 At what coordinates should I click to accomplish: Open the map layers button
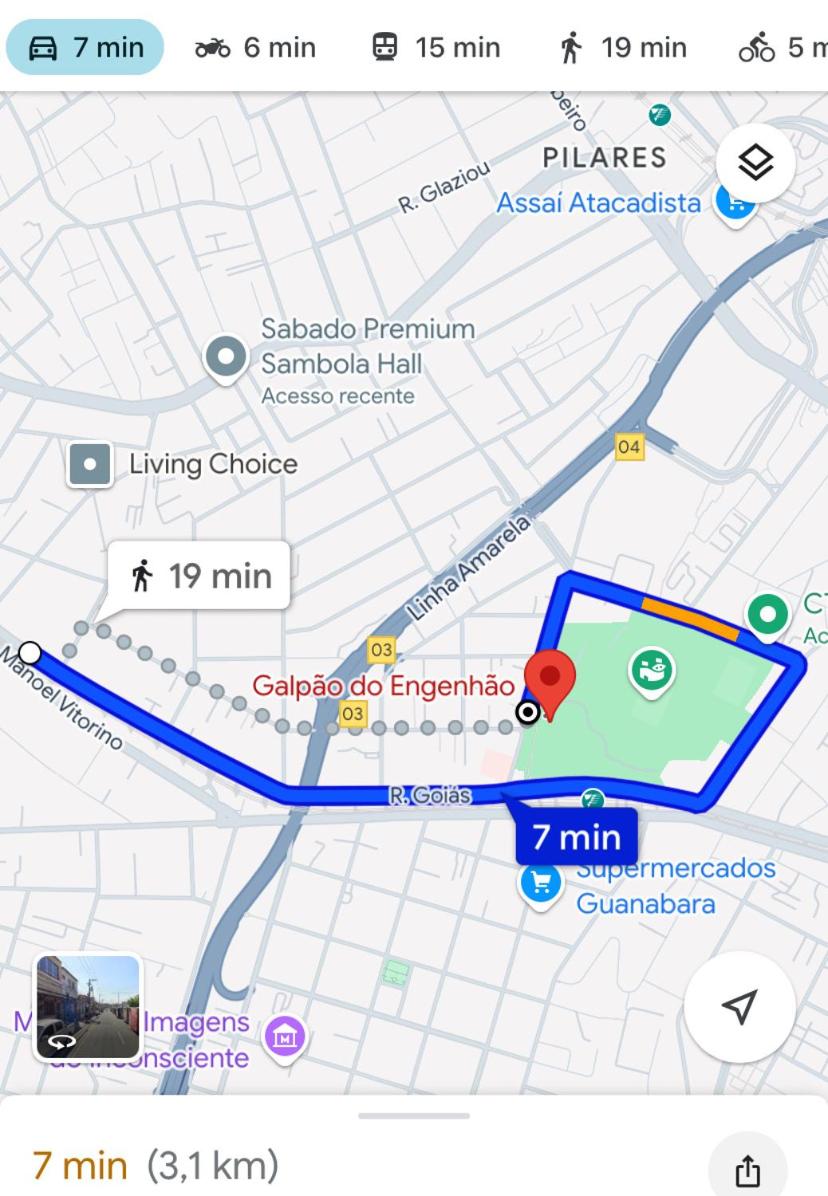click(755, 163)
